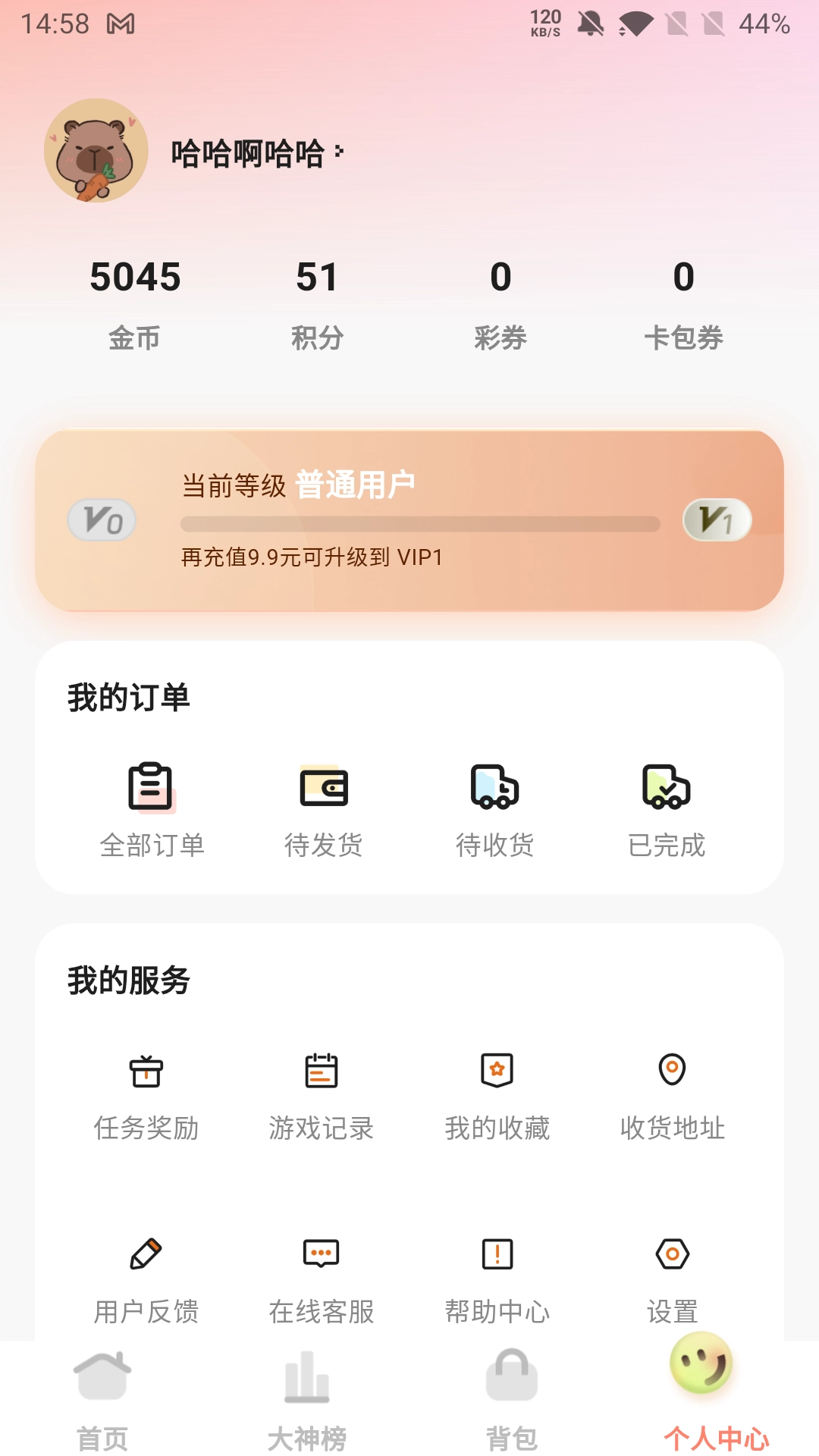View 已完成 completed orders icon
The image size is (819, 1456).
665,787
